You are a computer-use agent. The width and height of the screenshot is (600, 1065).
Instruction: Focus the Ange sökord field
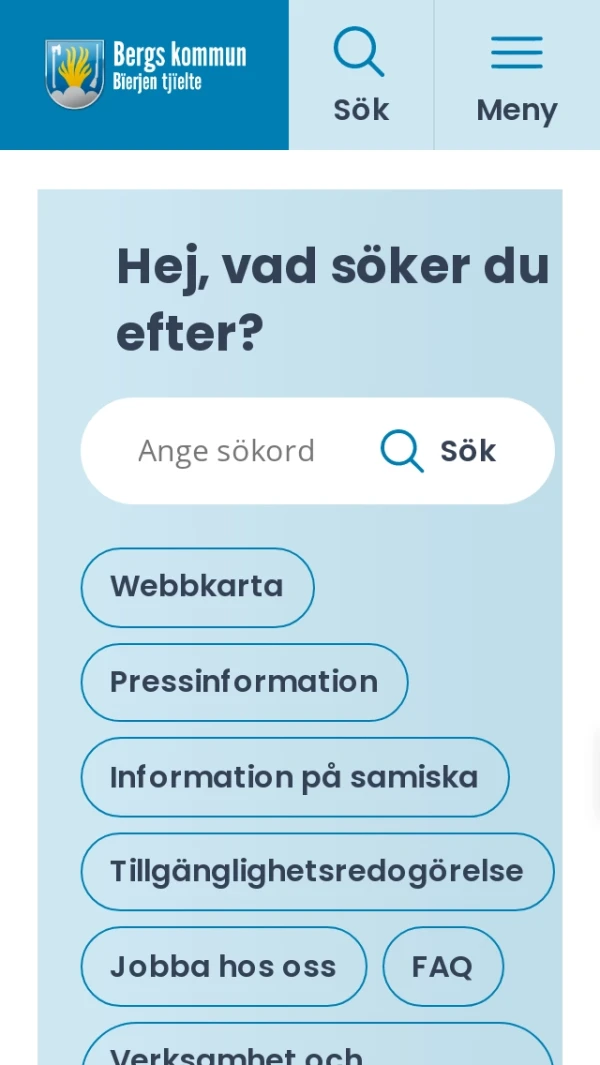pyautogui.click(x=227, y=451)
